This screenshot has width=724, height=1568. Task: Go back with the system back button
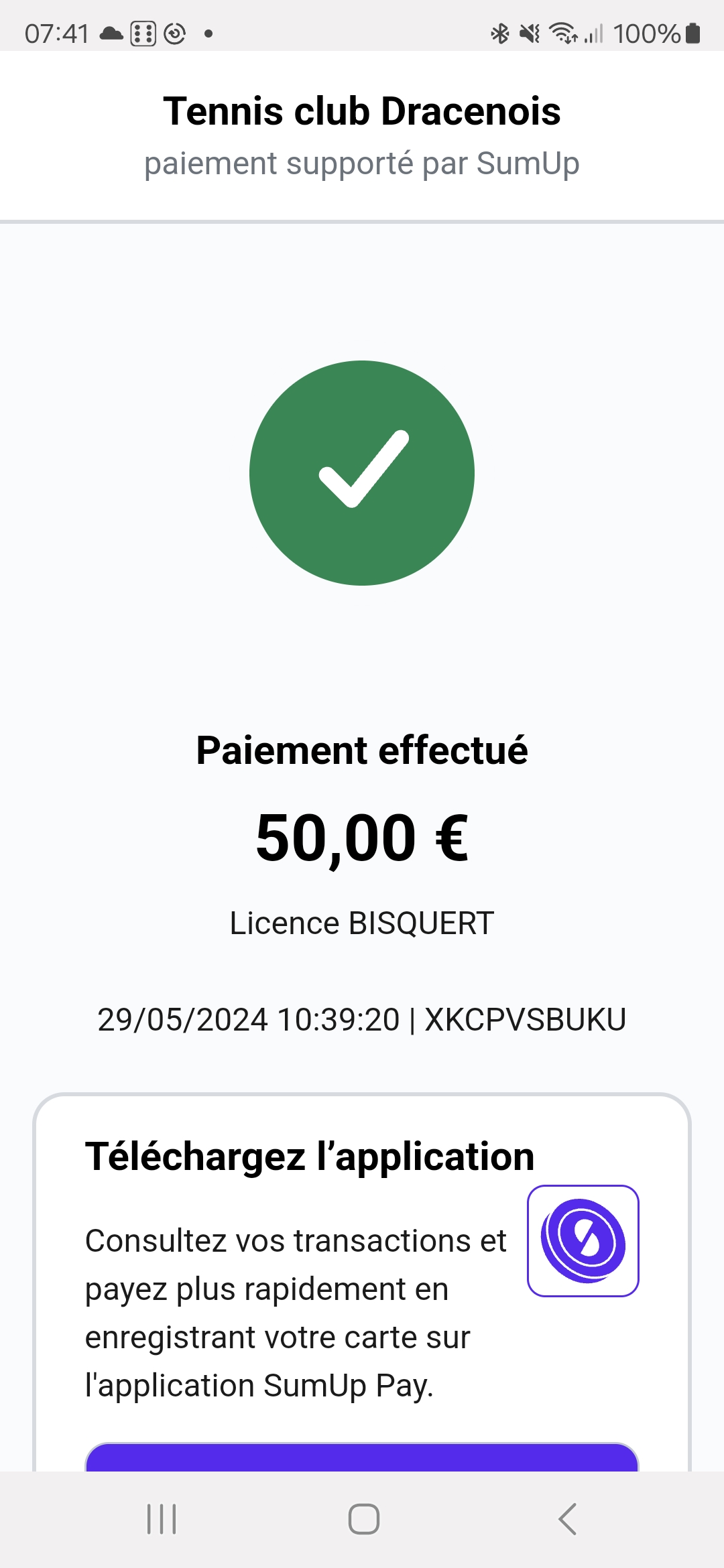(567, 1518)
